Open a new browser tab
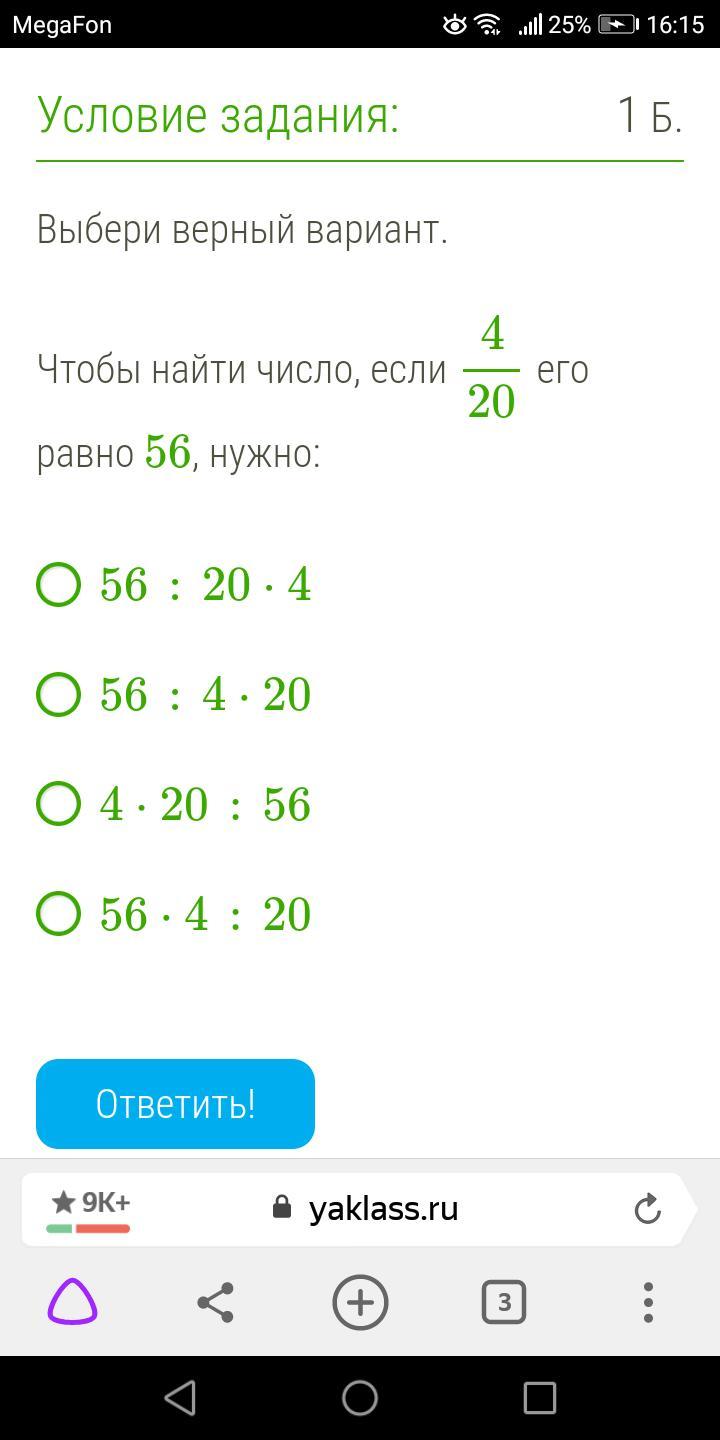Screen dimensions: 720x1440 point(360,1302)
